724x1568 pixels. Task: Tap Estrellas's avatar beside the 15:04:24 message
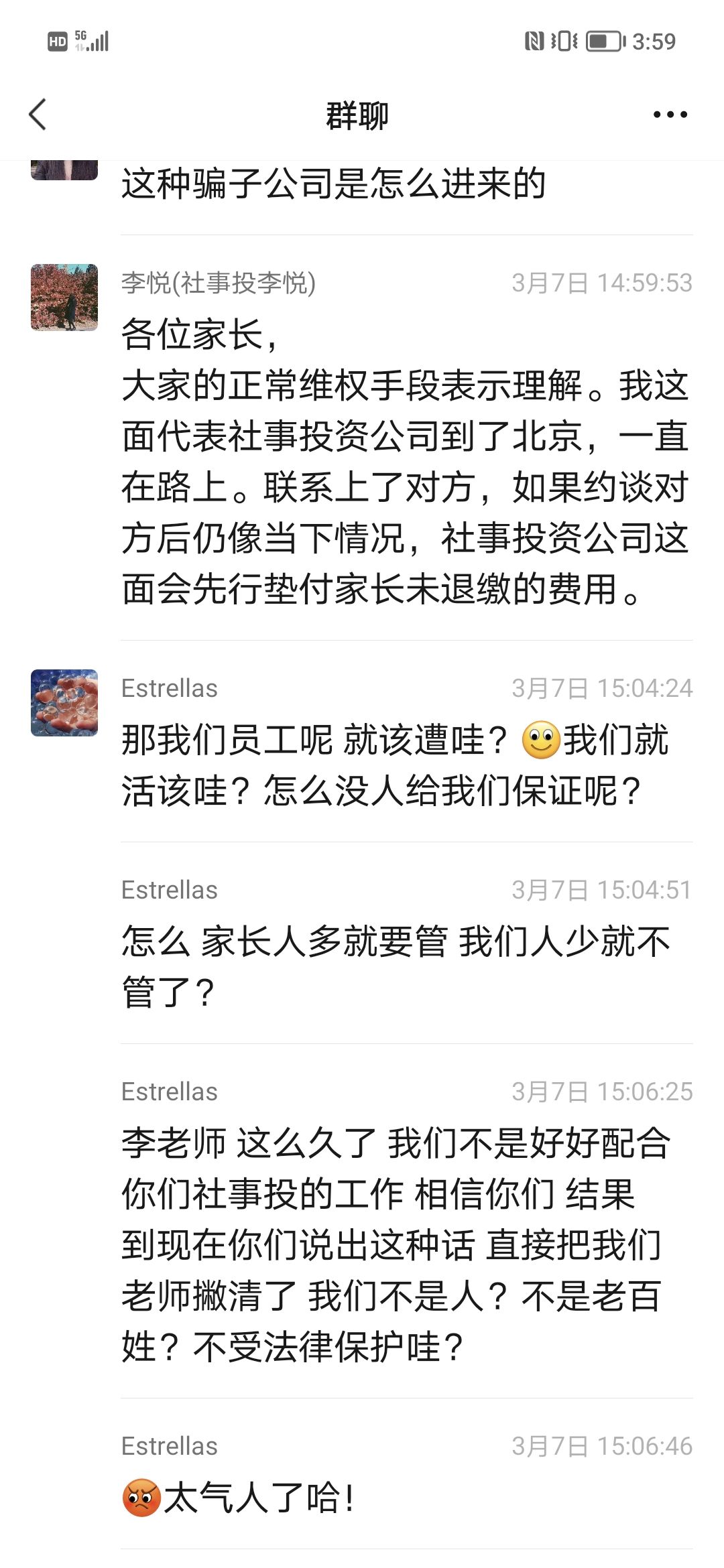click(x=64, y=702)
